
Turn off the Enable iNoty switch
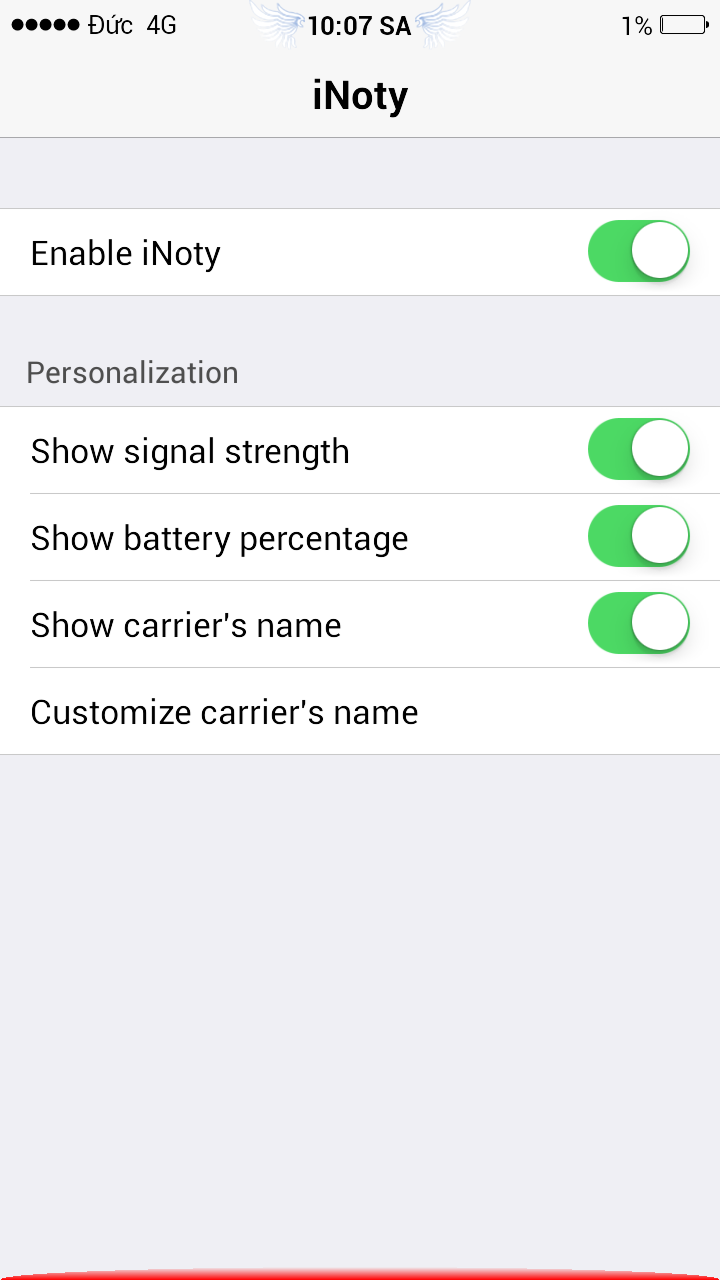638,251
